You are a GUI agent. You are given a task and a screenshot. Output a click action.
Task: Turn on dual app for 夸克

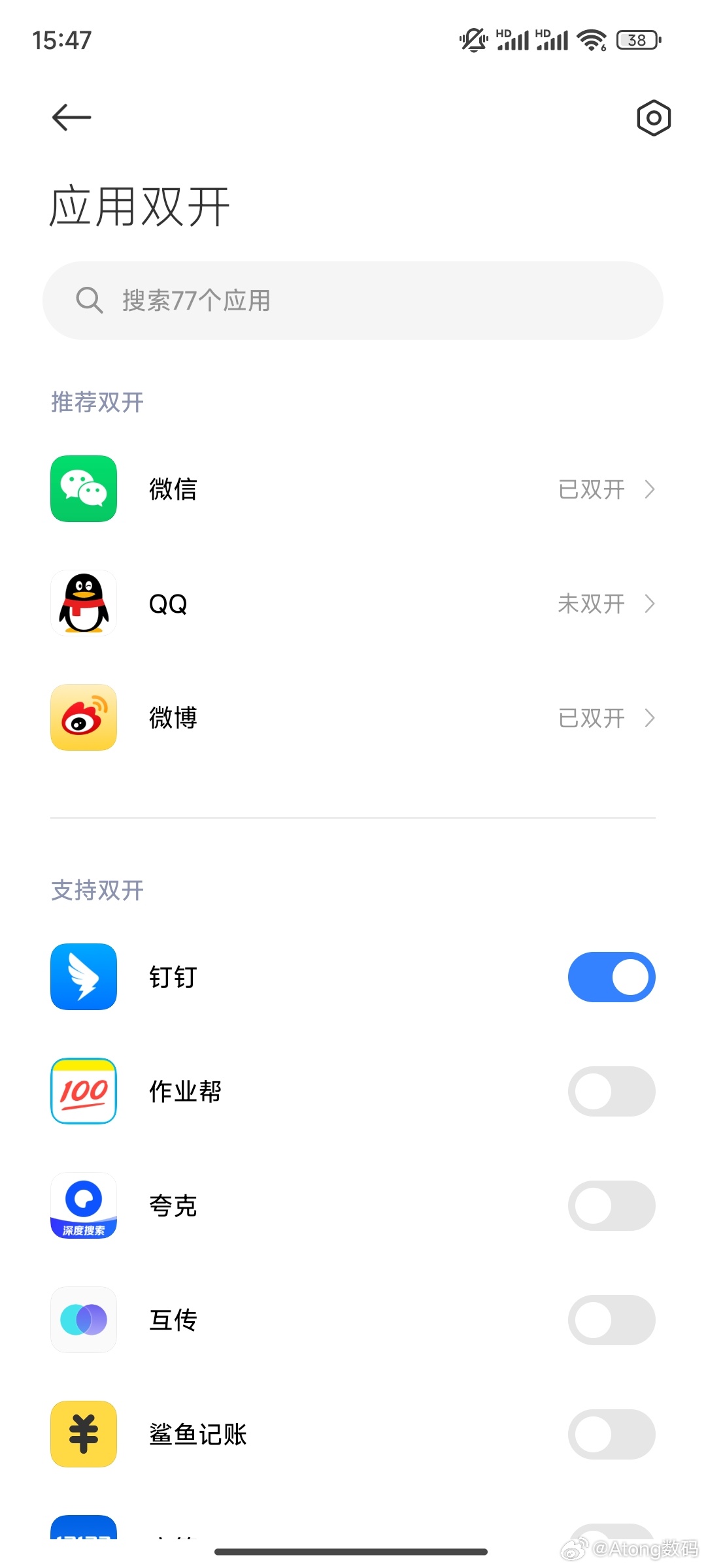pos(611,1205)
